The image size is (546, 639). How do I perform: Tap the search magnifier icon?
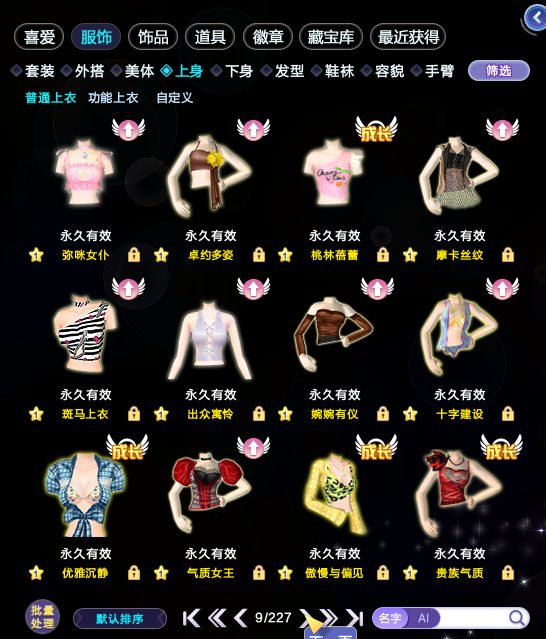coord(517,618)
